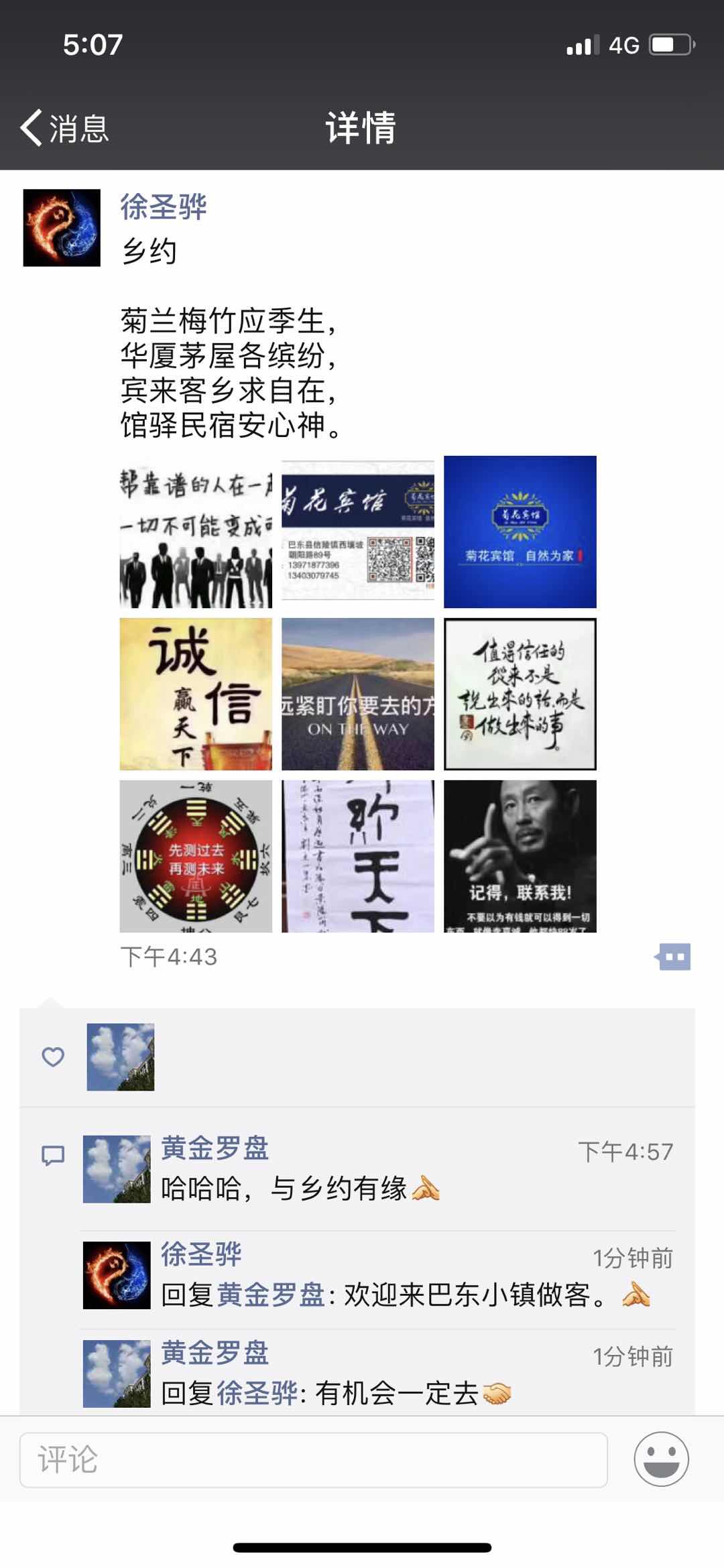Viewport: 724px width, 1568px height.
Task: Open the avatar of the person who liked
Action: click(121, 1057)
